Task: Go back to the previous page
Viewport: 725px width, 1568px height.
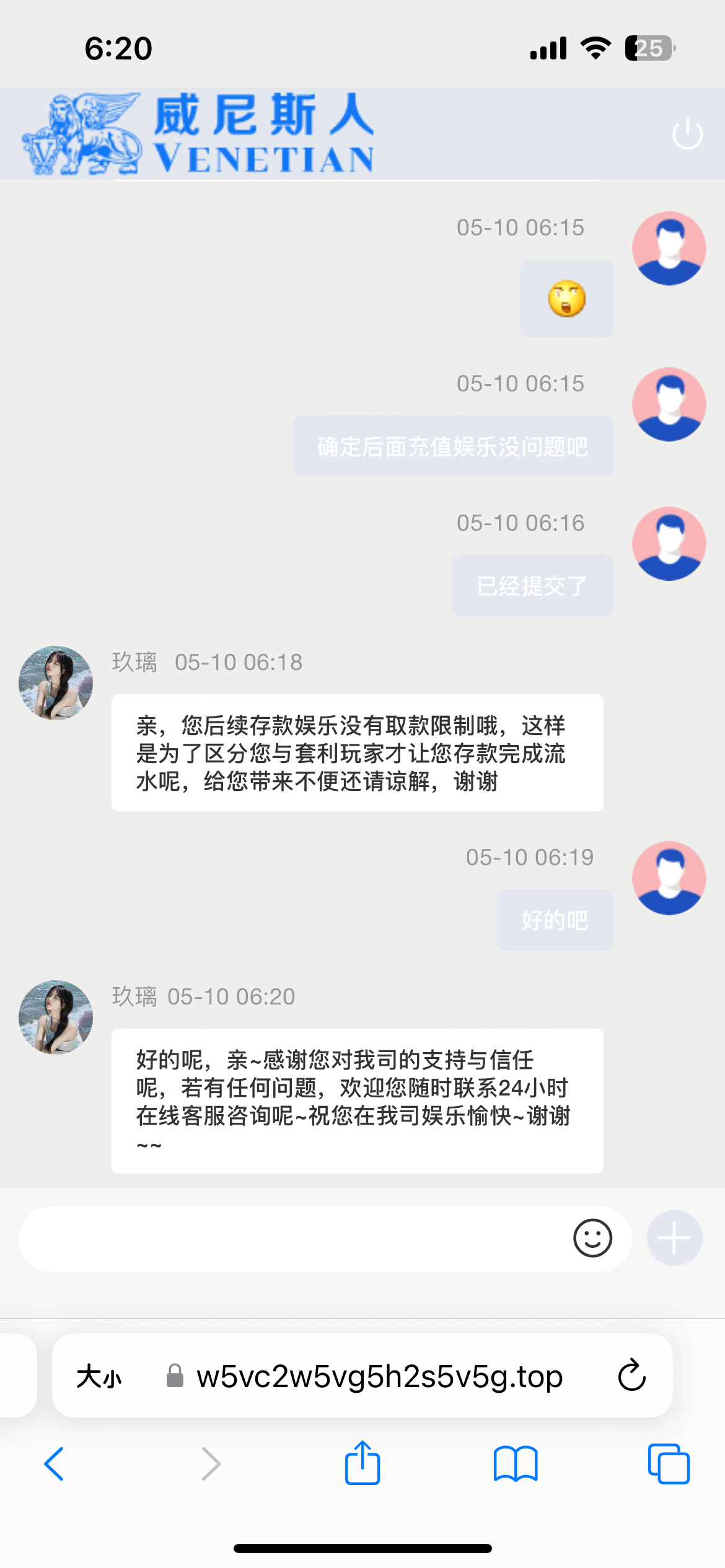Action: click(55, 1464)
